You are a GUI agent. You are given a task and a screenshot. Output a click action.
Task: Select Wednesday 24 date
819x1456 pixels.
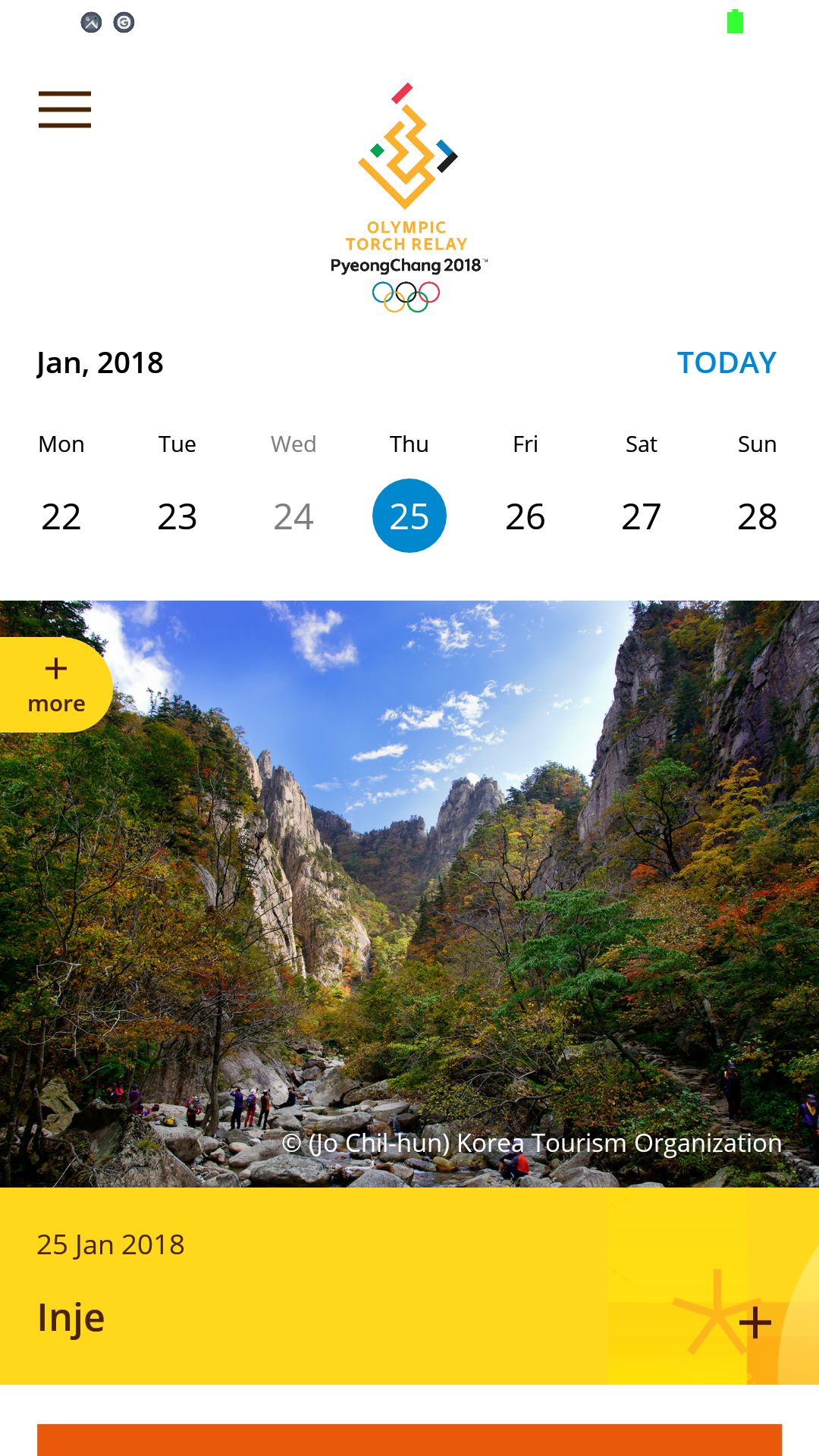293,516
